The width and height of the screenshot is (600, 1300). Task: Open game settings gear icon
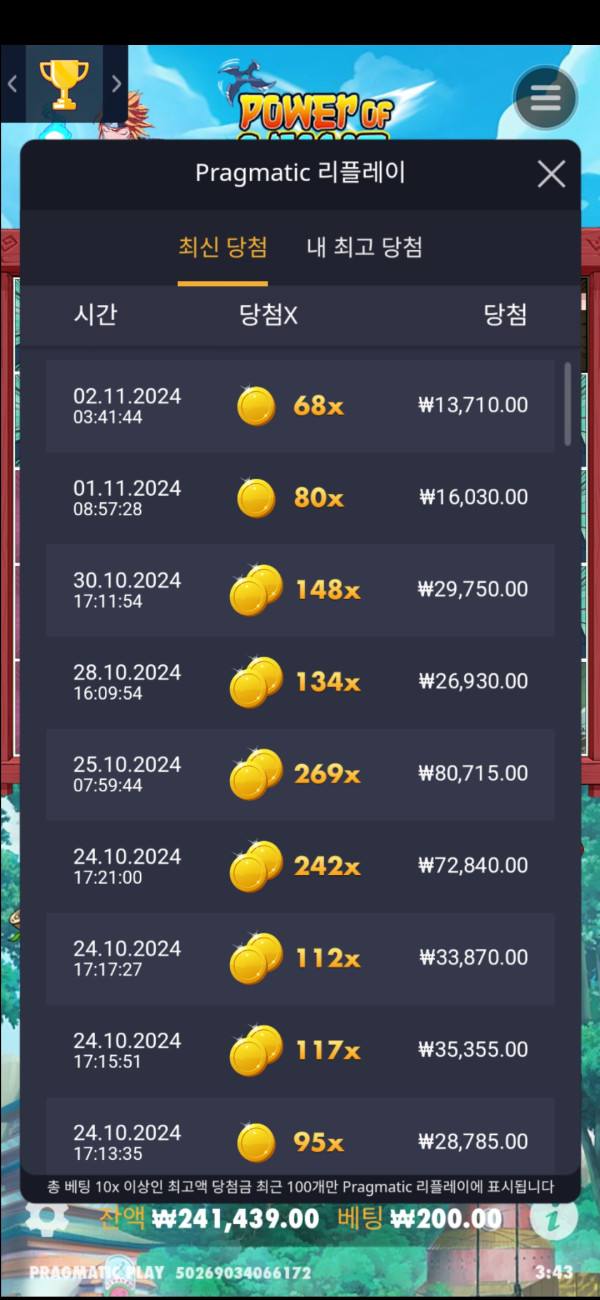coord(46,1217)
